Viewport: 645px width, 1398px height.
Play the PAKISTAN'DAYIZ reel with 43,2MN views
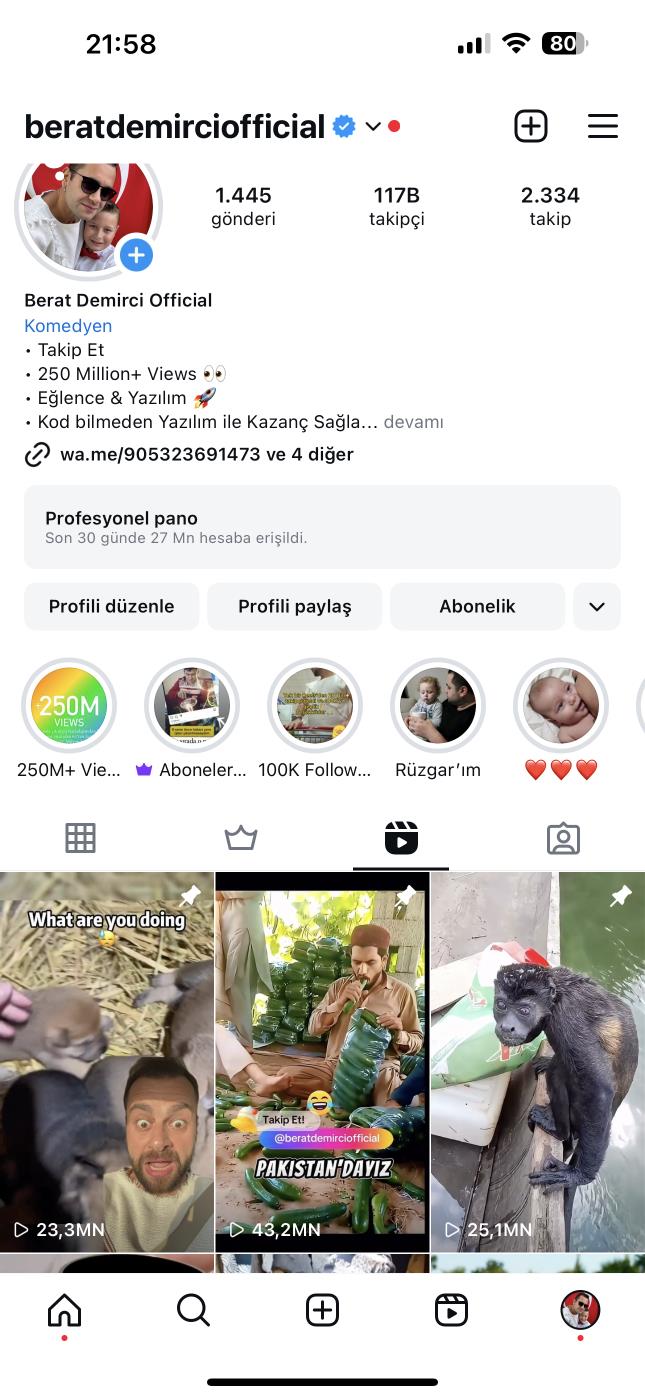[x=322, y=1060]
